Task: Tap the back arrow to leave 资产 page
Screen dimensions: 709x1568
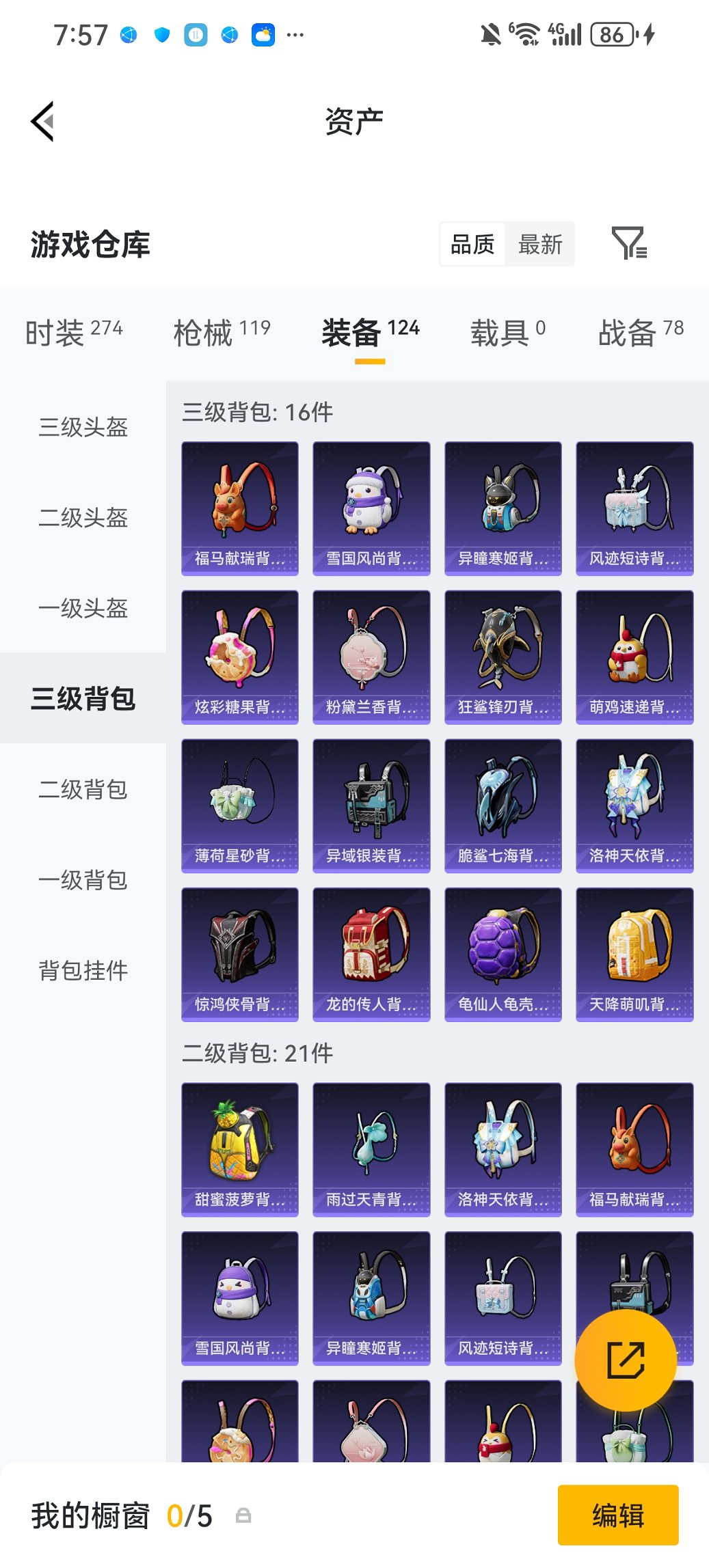Action: click(42, 120)
